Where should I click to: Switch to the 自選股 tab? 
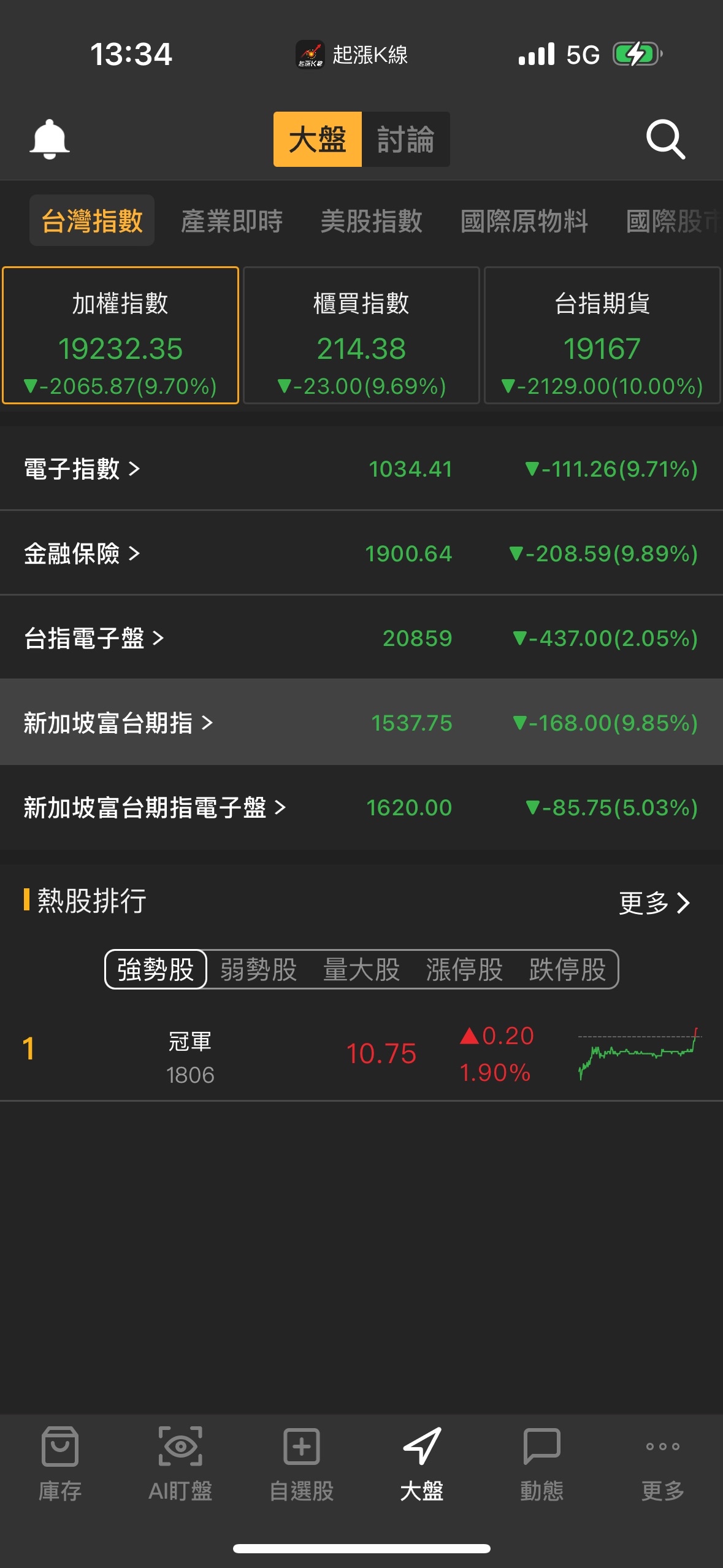click(301, 1463)
